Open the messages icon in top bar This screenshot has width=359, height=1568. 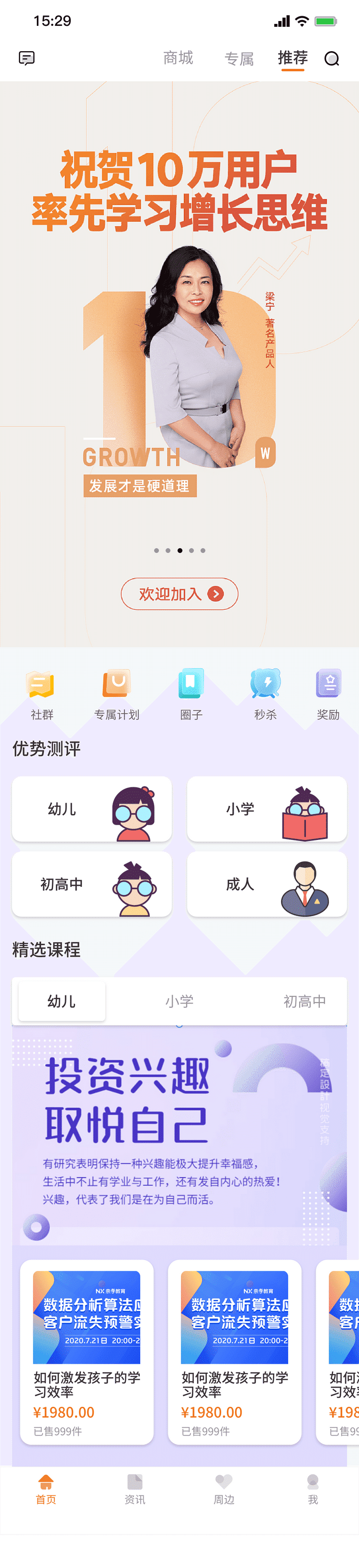(27, 58)
